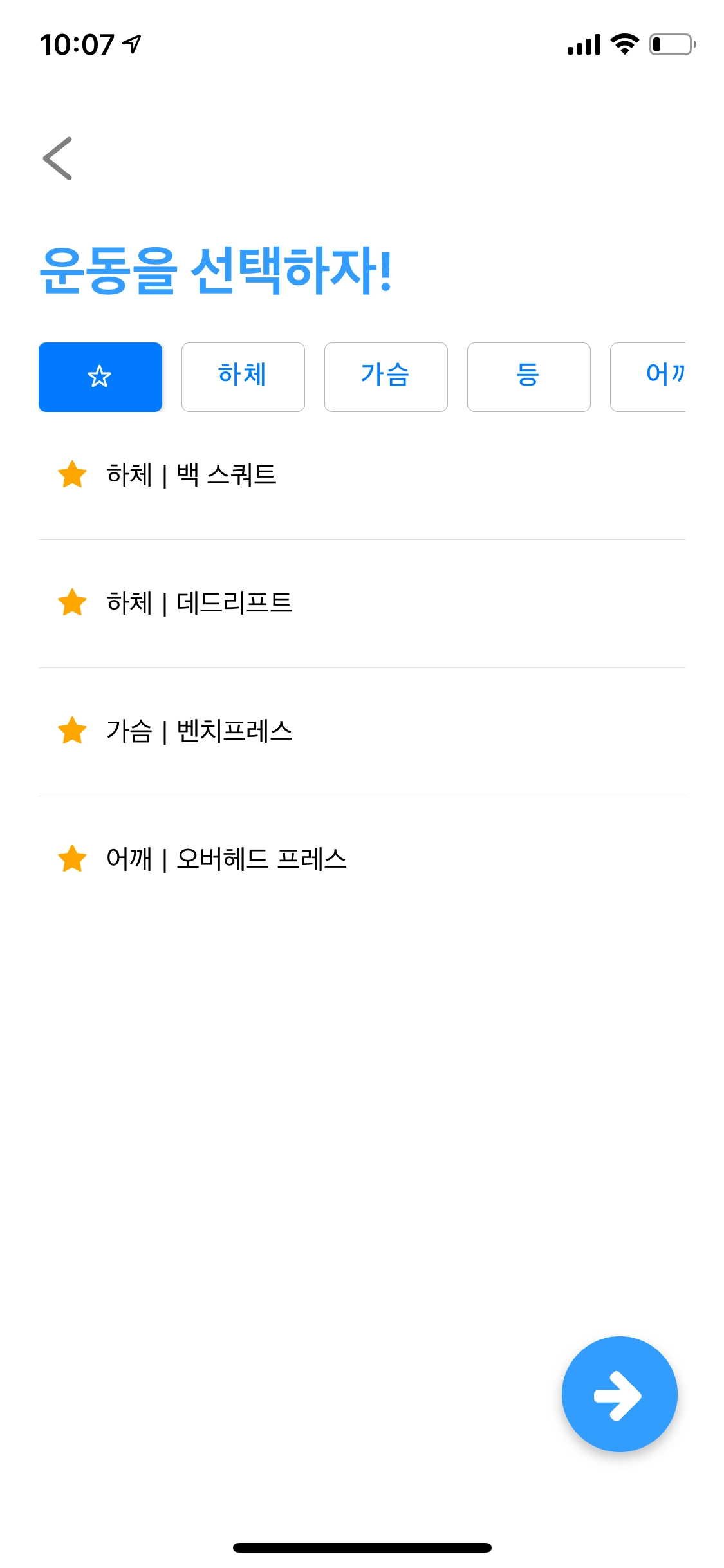
Task: Select the 하체 | 백 스쿼트 exercise
Action: [192, 475]
